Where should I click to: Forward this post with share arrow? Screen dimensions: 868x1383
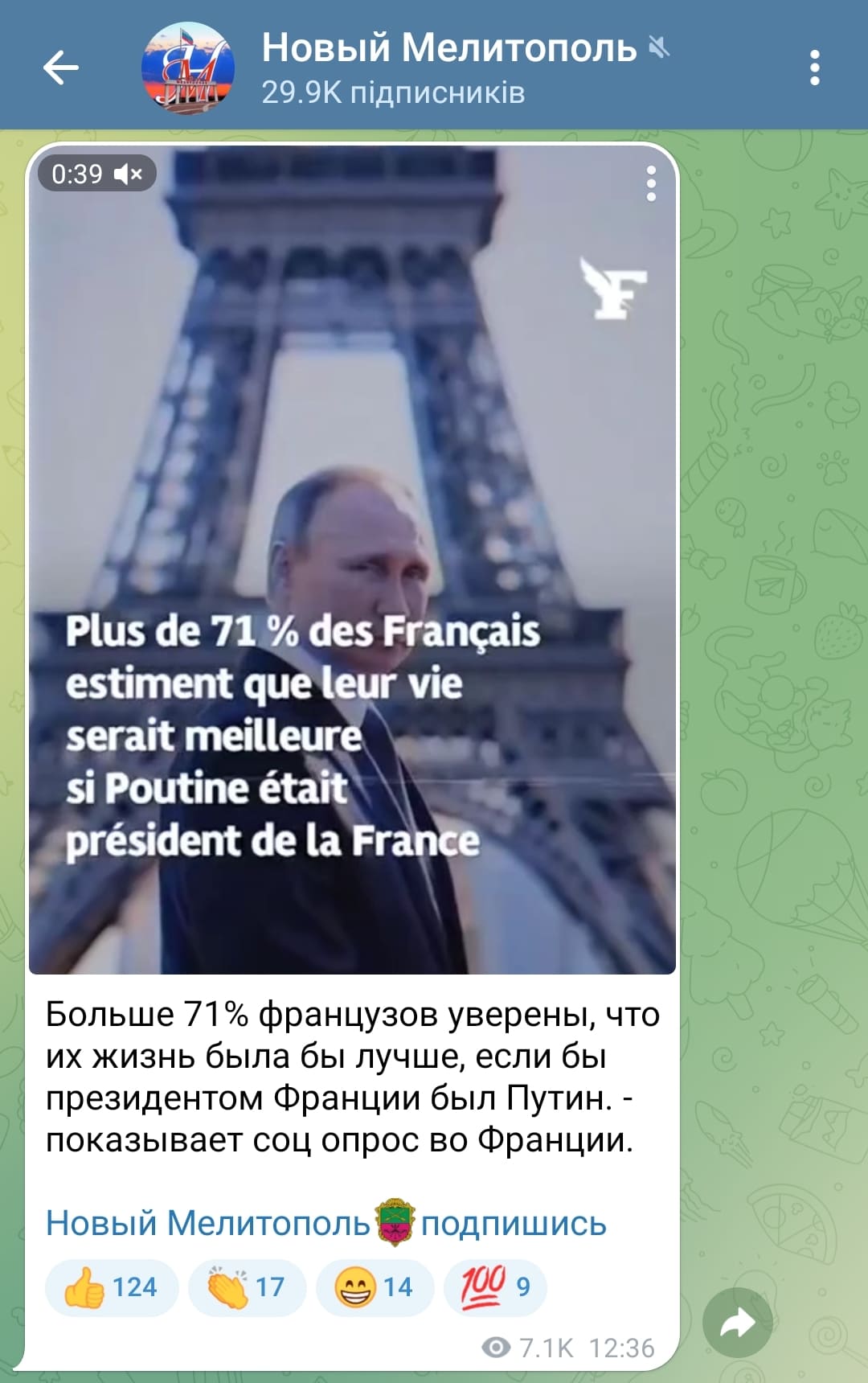[737, 1323]
